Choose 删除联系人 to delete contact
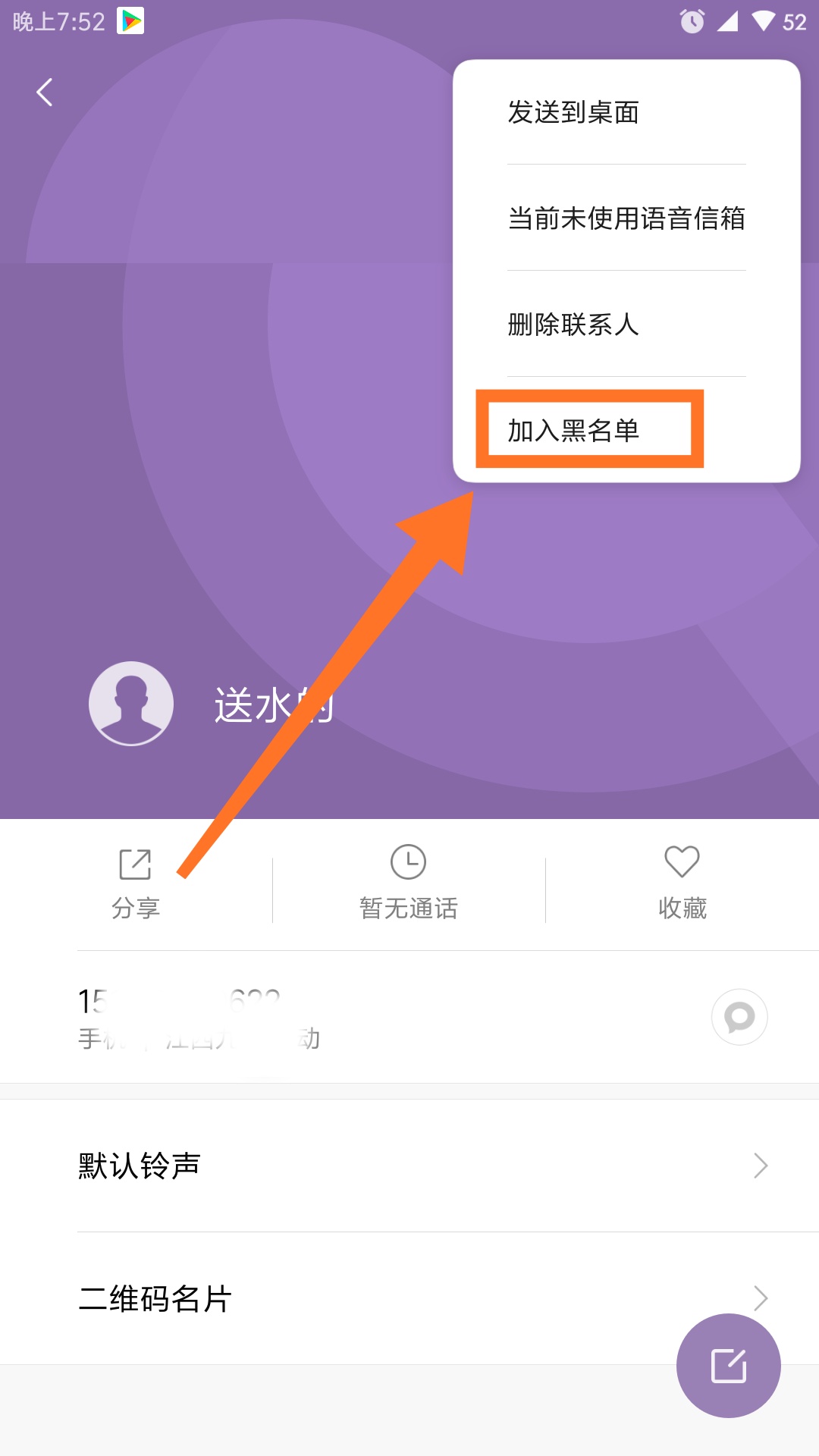 (573, 325)
